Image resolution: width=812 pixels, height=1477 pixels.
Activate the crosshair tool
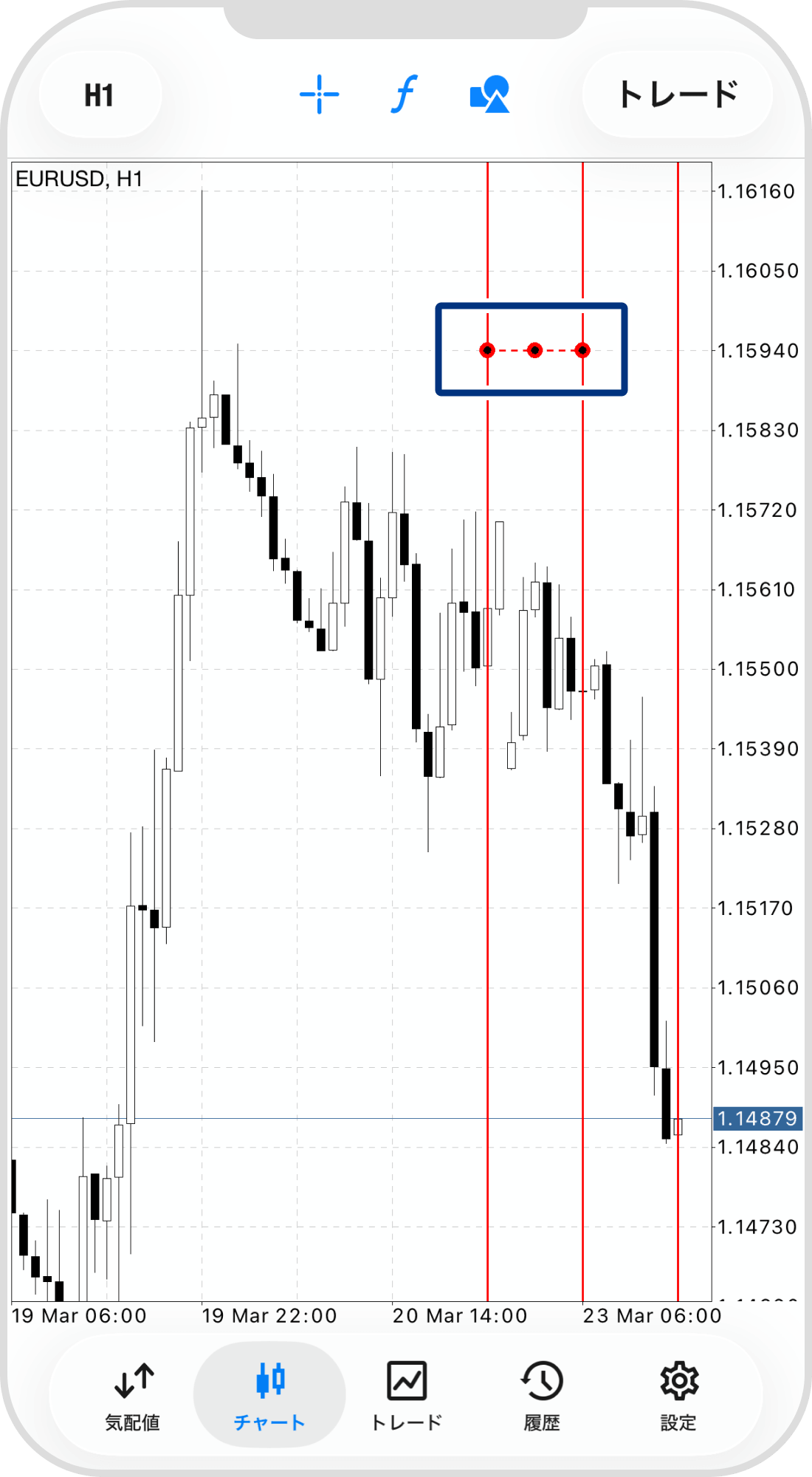pos(319,95)
